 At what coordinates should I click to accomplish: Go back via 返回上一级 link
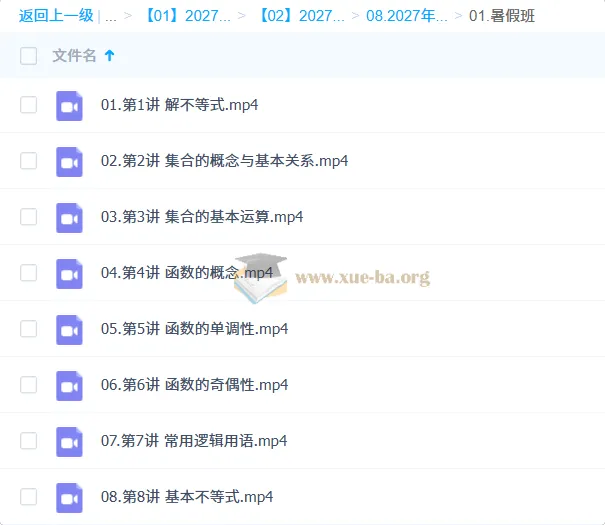coord(56,16)
